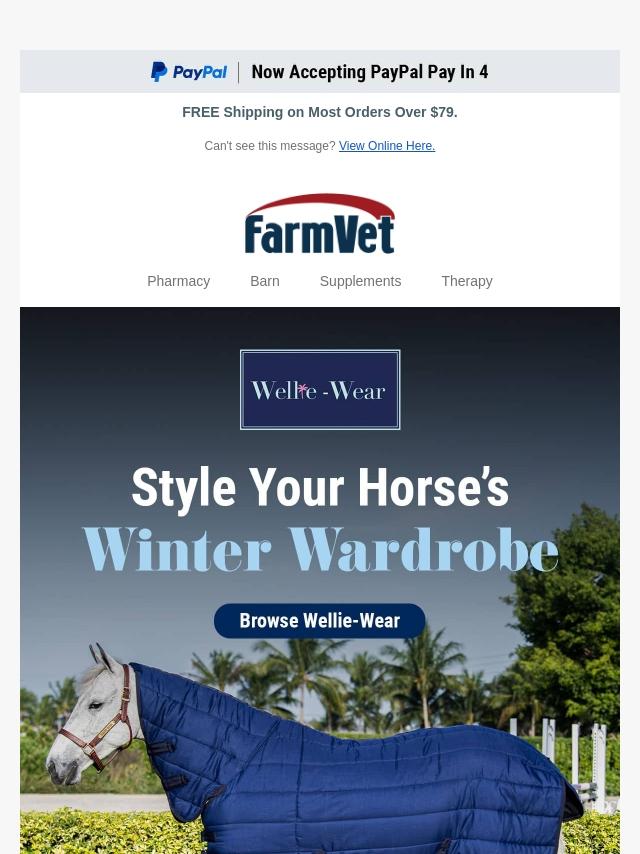640x854 pixels.
Task: Open the PayPal Pay In 4 banner
Action: [x=319, y=72]
